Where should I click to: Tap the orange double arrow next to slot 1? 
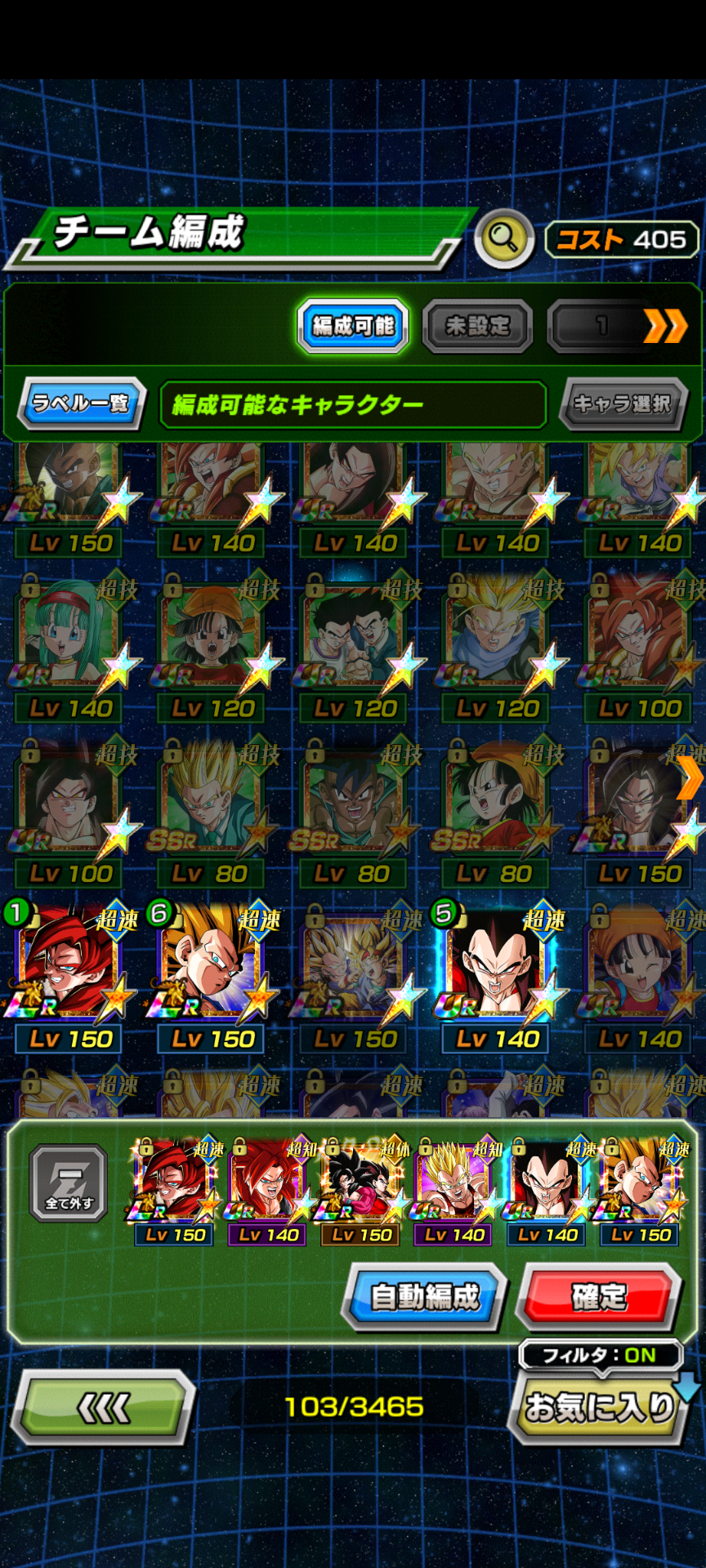664,327
